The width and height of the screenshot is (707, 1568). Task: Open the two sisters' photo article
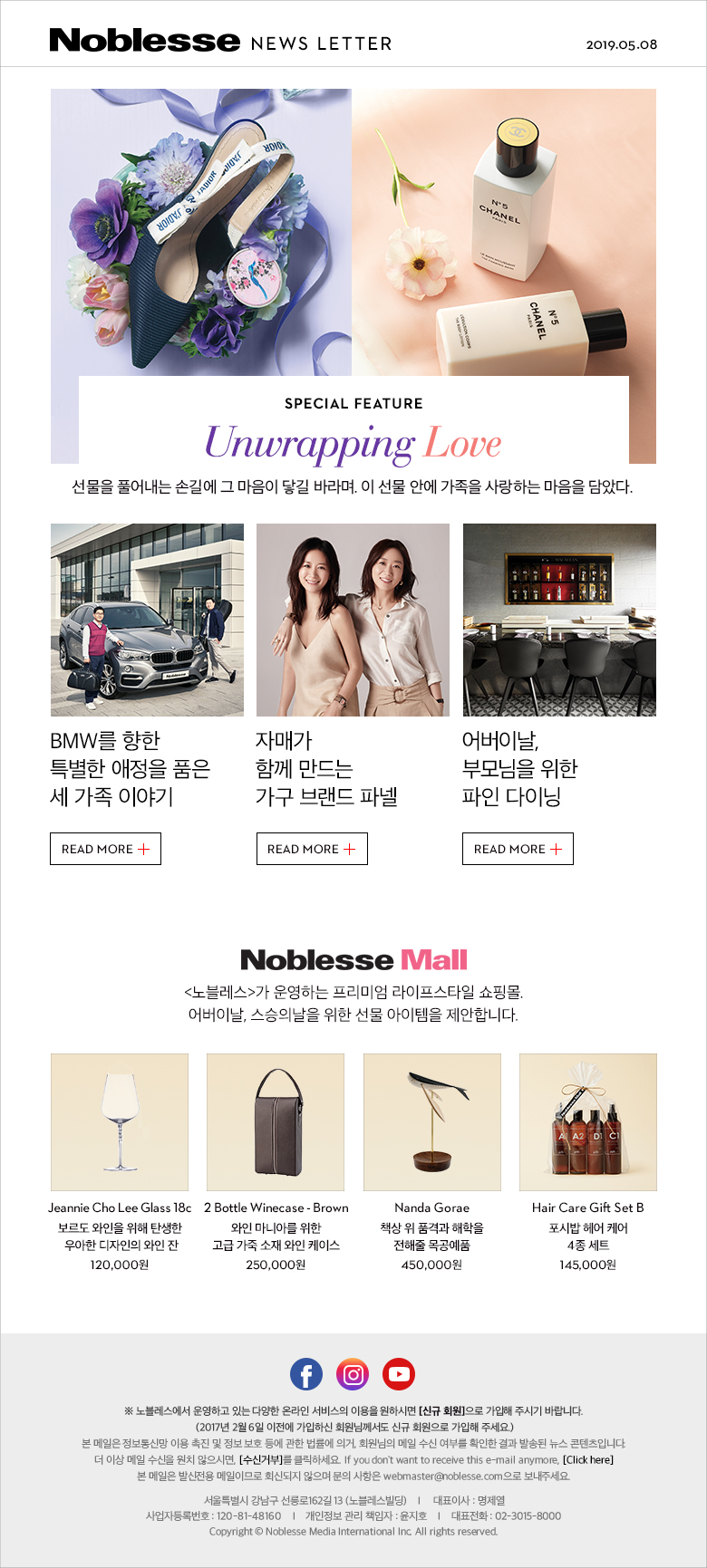(353, 620)
